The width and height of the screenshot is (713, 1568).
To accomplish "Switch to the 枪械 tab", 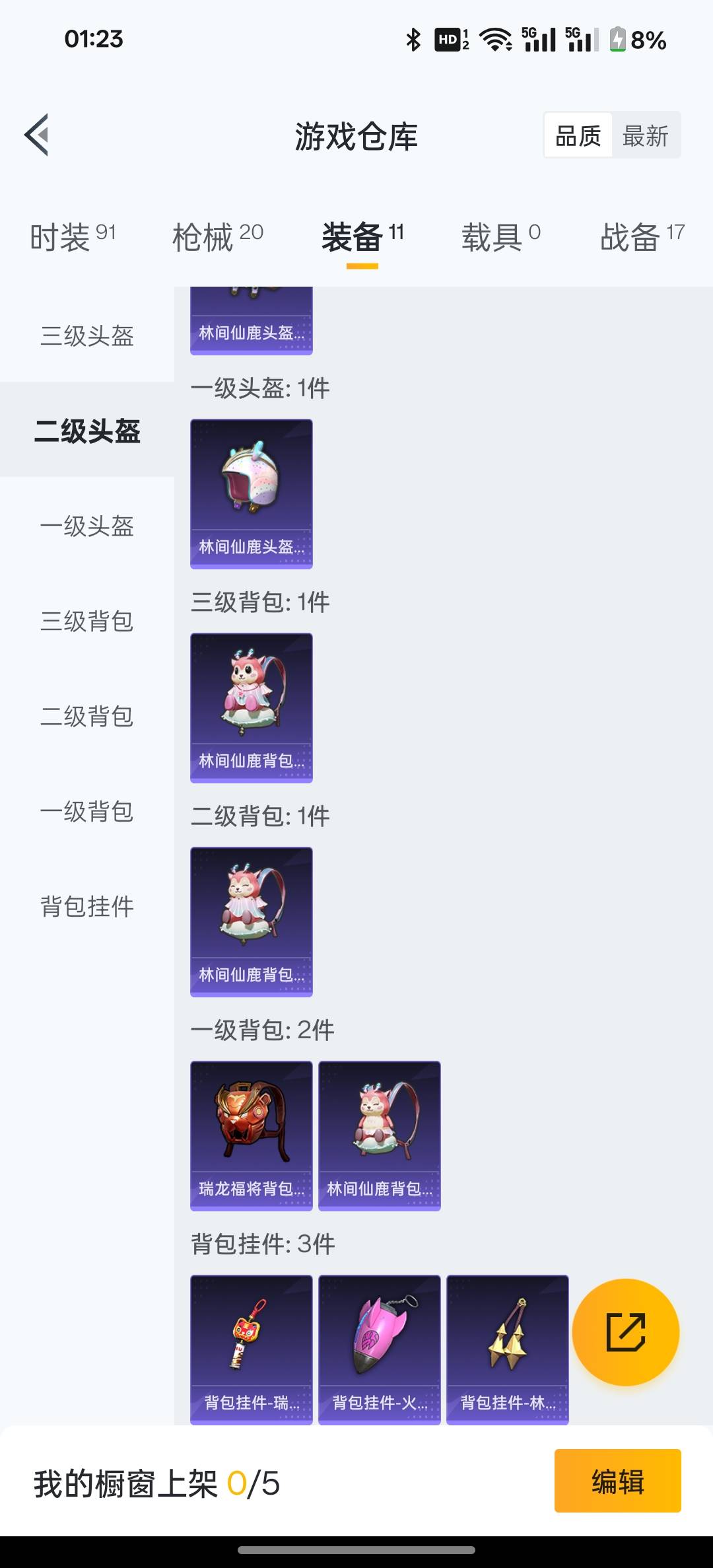I will [217, 236].
